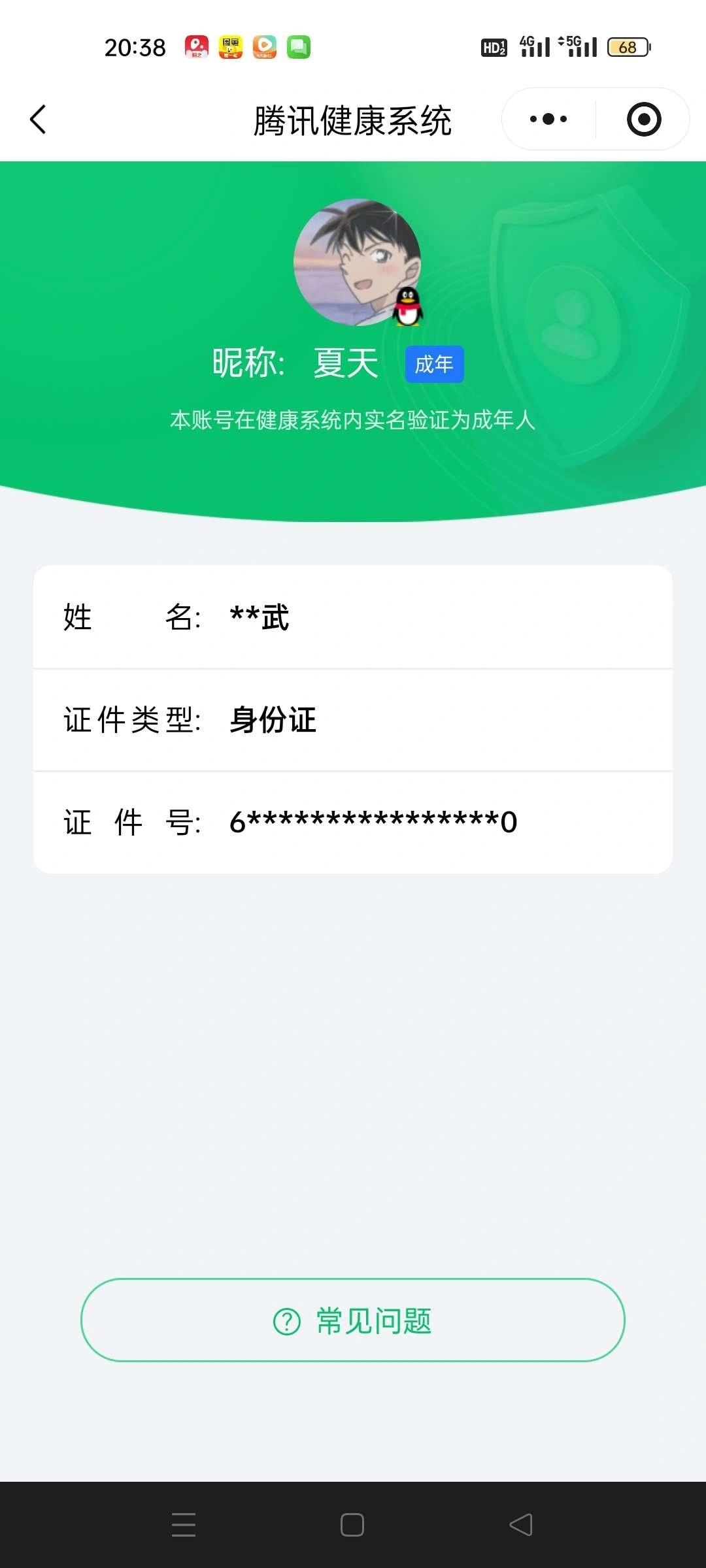This screenshot has width=706, height=1568.
Task: Tap the red Pin Duo-style app icon in status bar
Action: click(197, 46)
